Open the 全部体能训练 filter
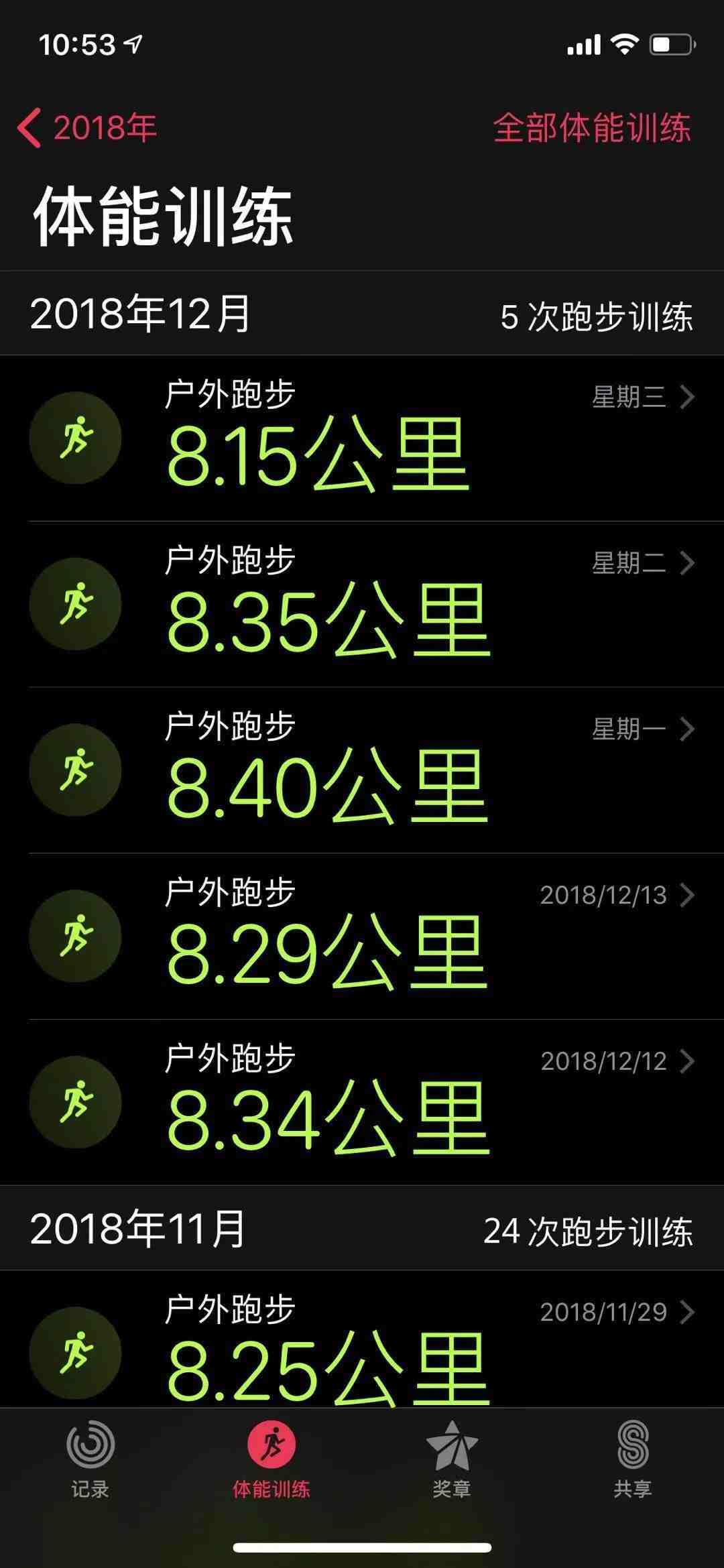Viewport: 724px width, 1568px height. (591, 127)
